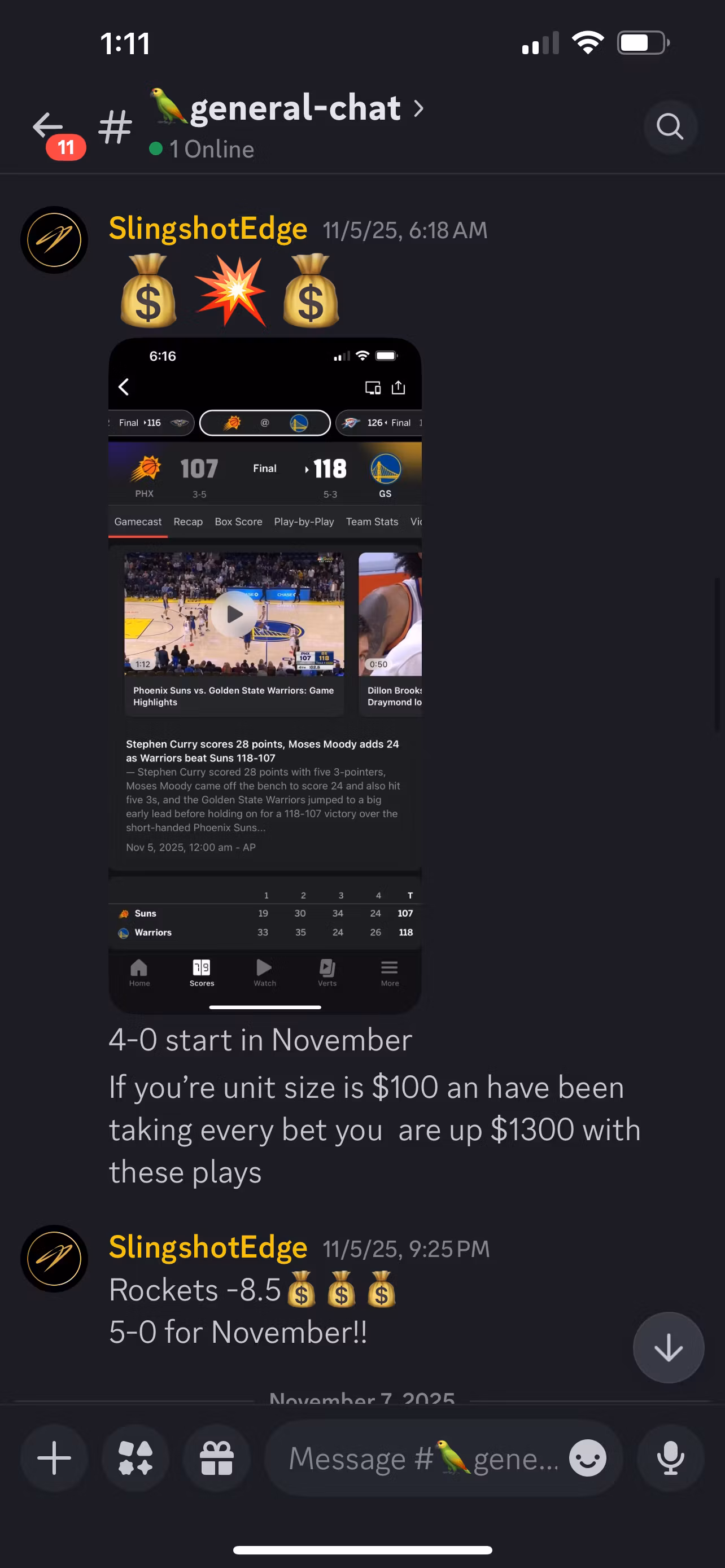Focus the Message general-chat text field
This screenshot has height=1568, width=725.
tap(420, 1457)
